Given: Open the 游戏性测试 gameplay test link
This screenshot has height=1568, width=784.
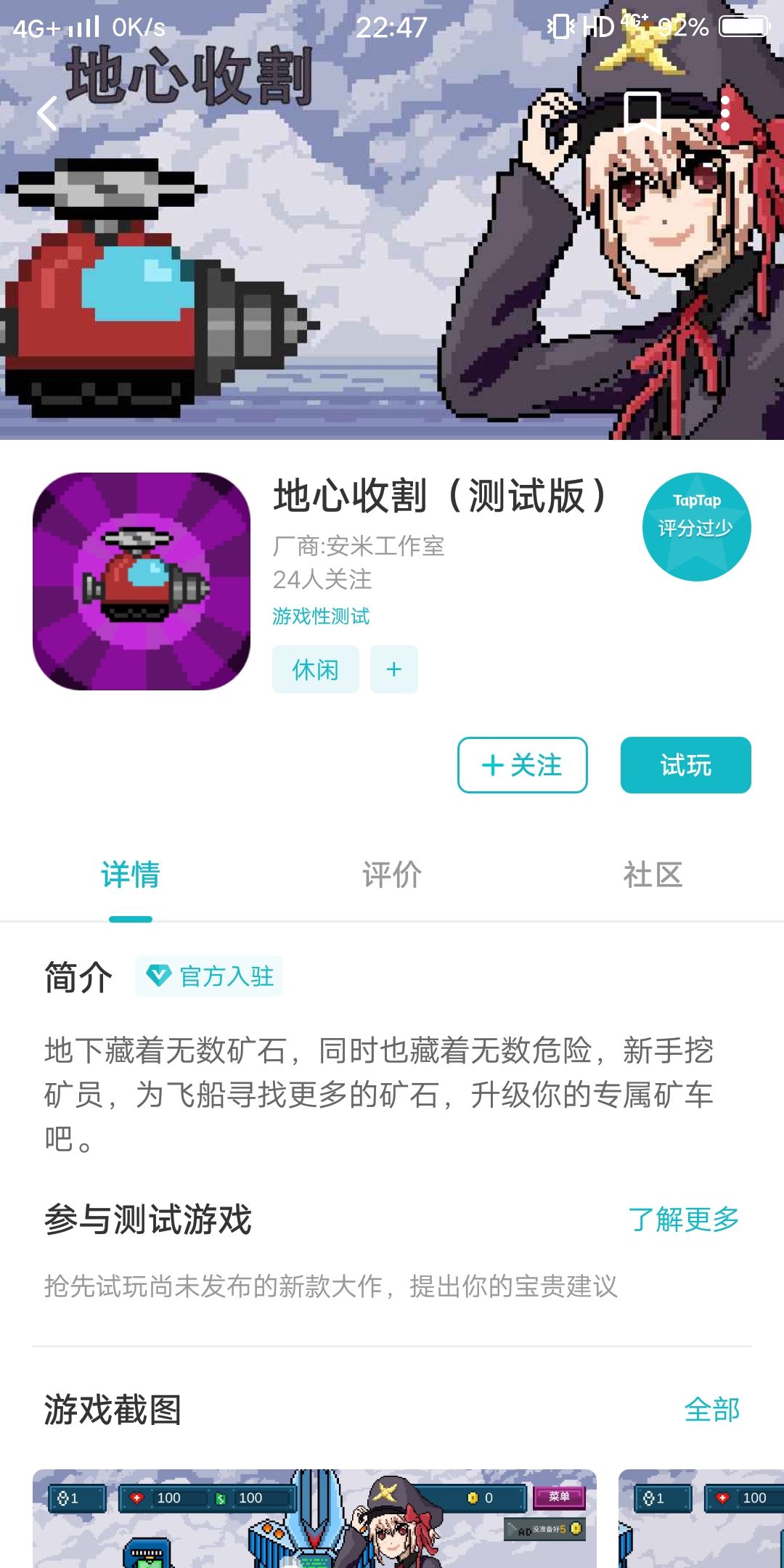Looking at the screenshot, I should pos(320,616).
